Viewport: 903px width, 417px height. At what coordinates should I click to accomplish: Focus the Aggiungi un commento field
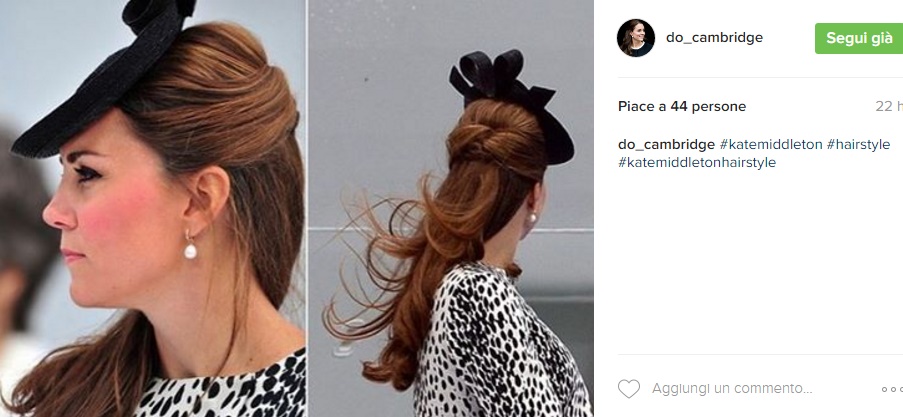pos(732,388)
